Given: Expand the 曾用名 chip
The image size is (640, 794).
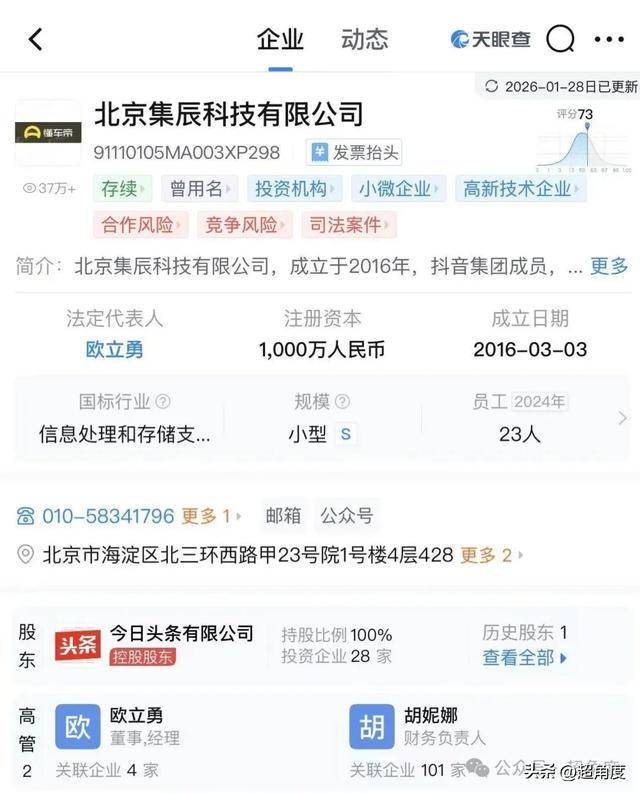Looking at the screenshot, I should [x=200, y=188].
